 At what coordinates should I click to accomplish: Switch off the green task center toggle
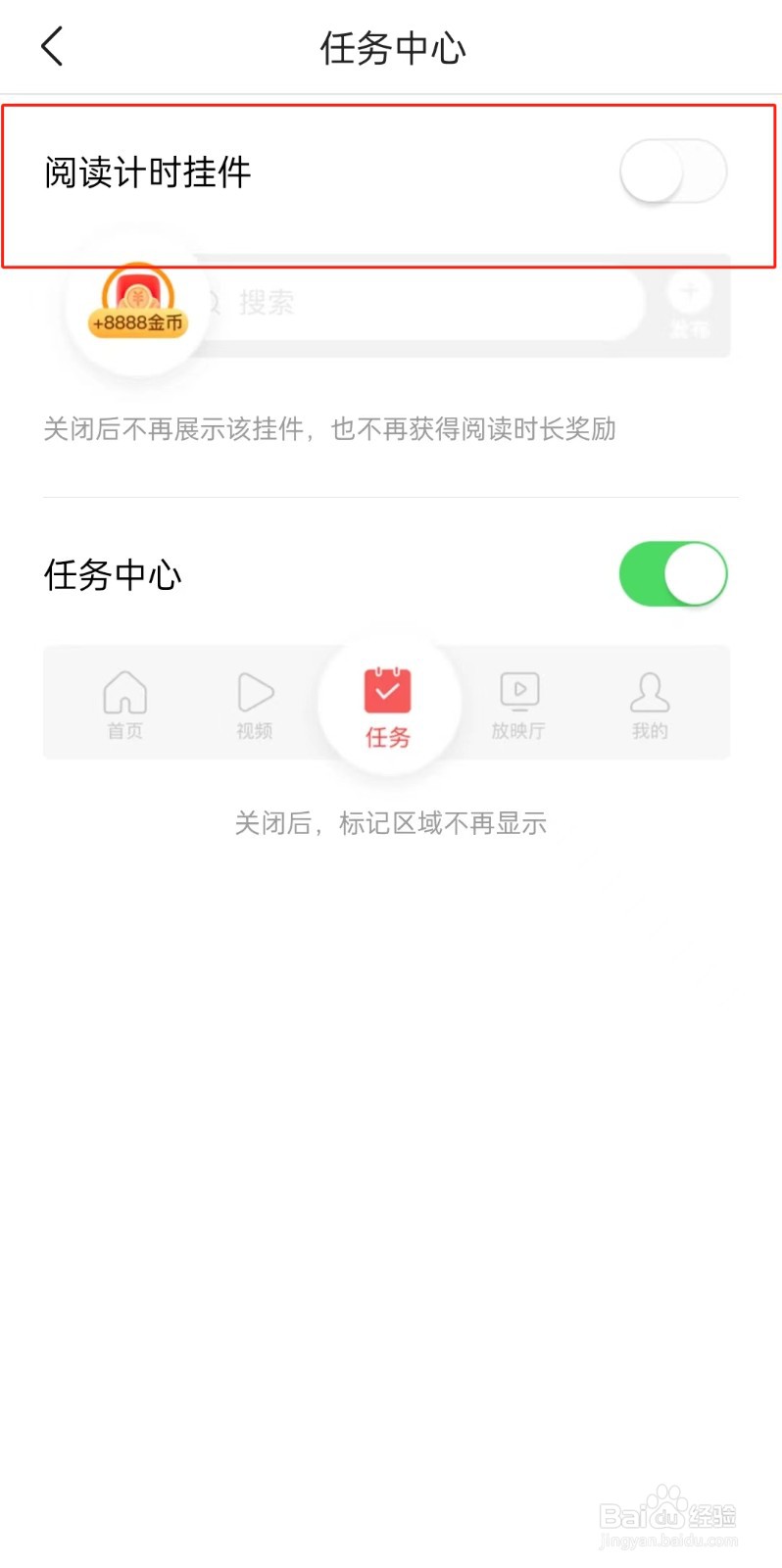pyautogui.click(x=672, y=574)
